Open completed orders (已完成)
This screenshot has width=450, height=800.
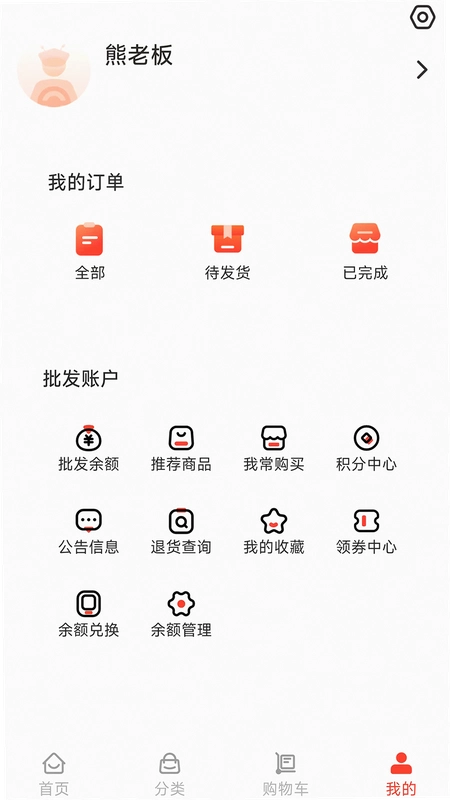tap(365, 252)
